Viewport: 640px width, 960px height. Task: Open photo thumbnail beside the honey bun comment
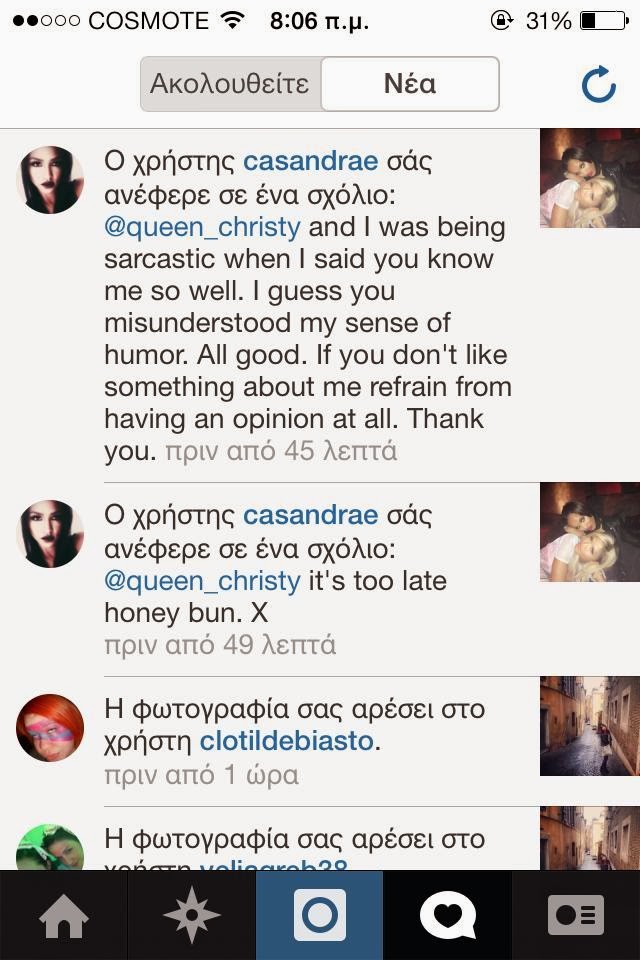pyautogui.click(x=590, y=532)
